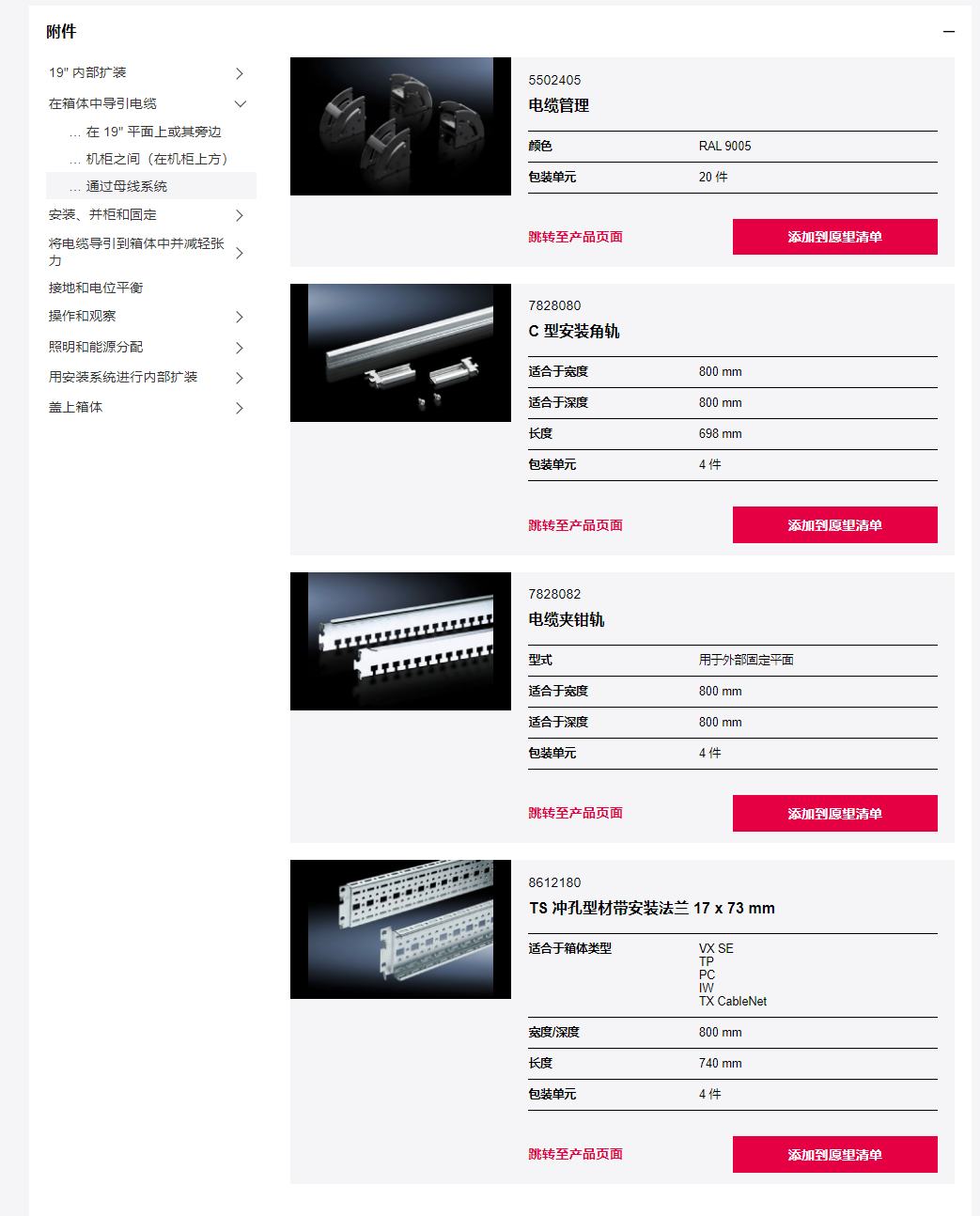This screenshot has height=1216, width=980.
Task: Select 机柜之间（在机柜上方）subcategory
Action: tap(157, 159)
